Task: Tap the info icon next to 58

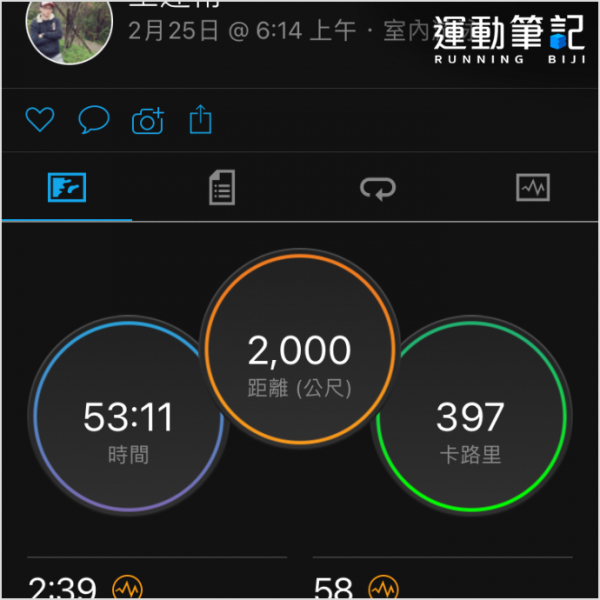Action: [x=382, y=587]
